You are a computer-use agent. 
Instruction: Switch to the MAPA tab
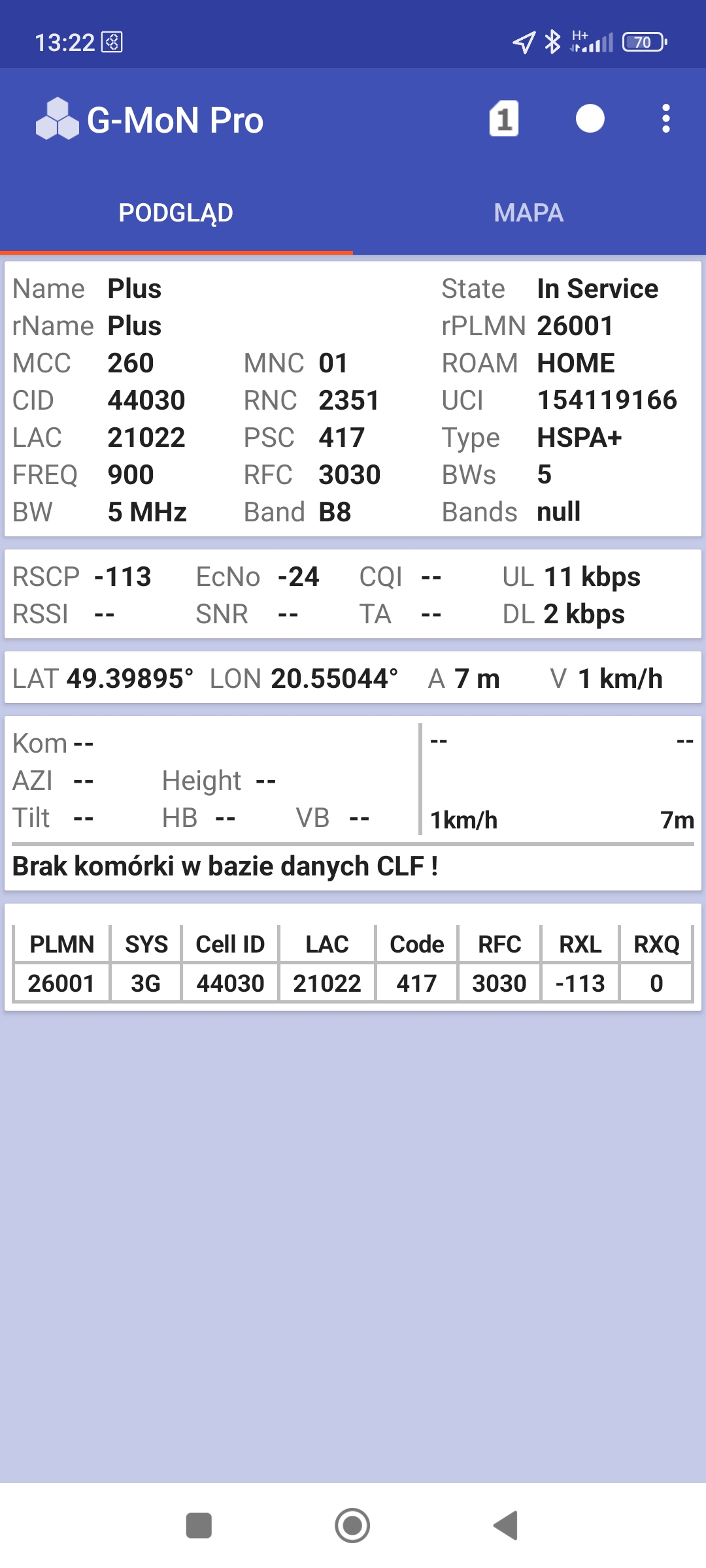point(529,213)
